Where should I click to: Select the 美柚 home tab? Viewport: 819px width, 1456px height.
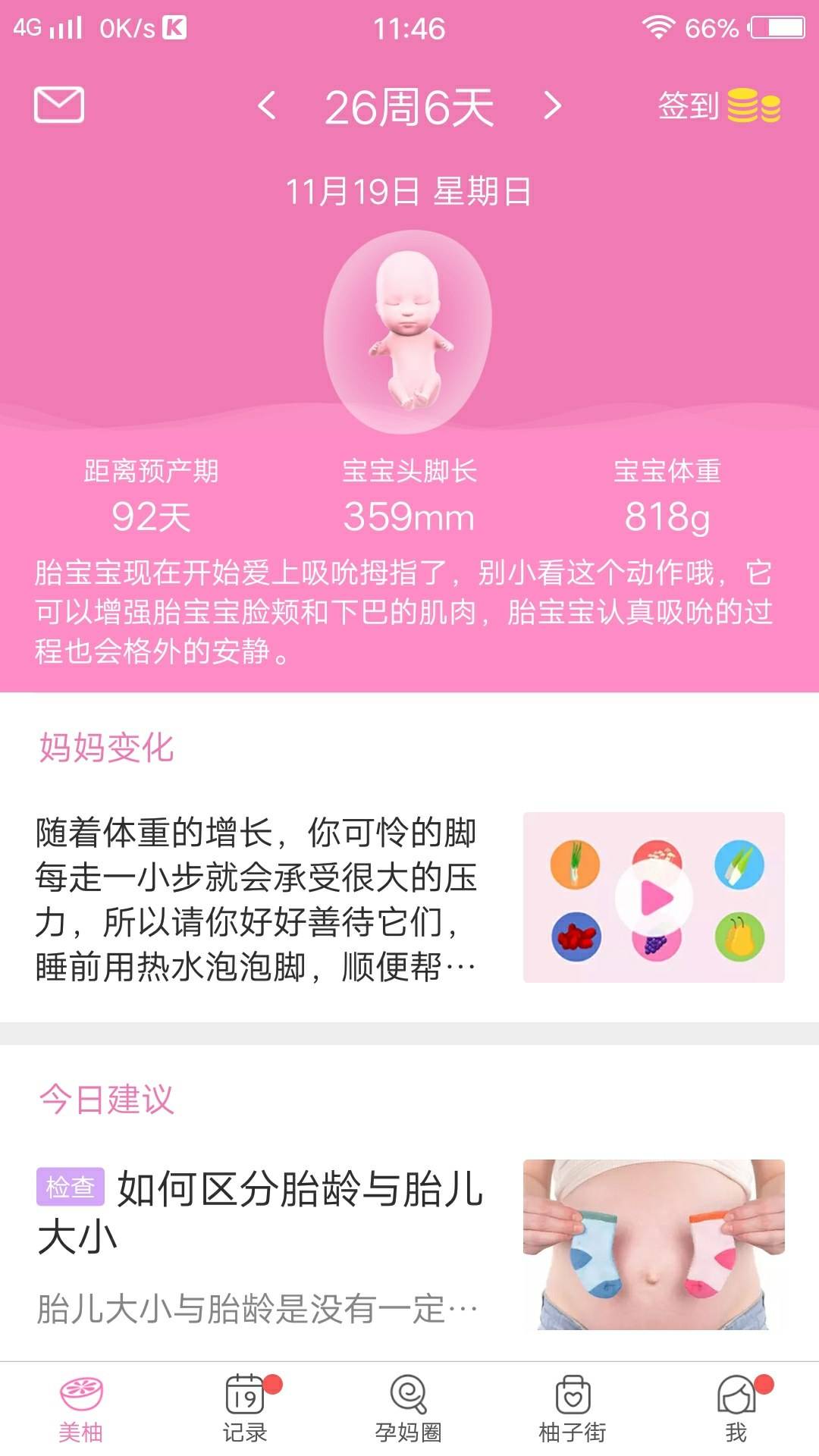81,1407
